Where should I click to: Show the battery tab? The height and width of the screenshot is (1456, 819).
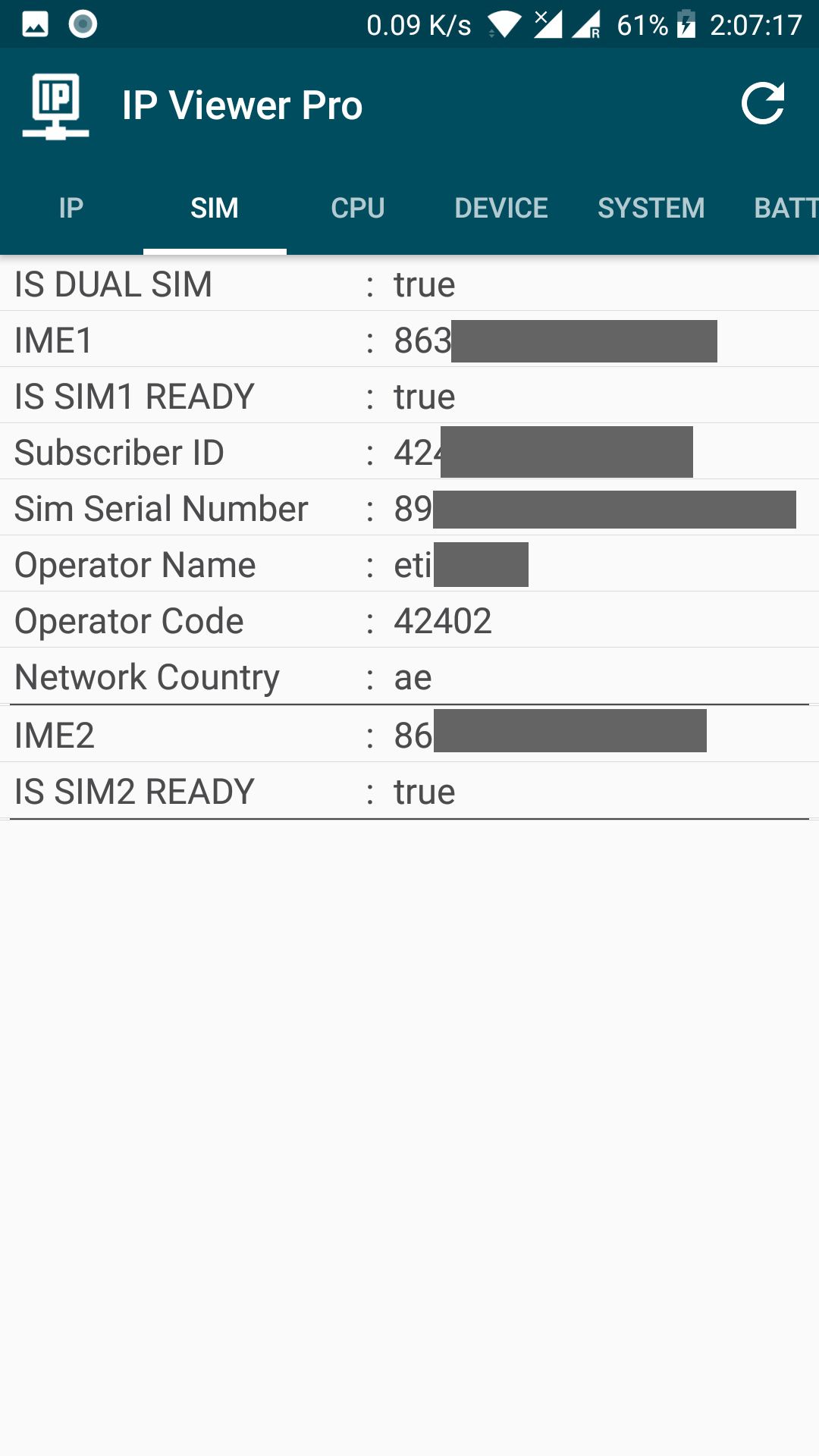785,208
